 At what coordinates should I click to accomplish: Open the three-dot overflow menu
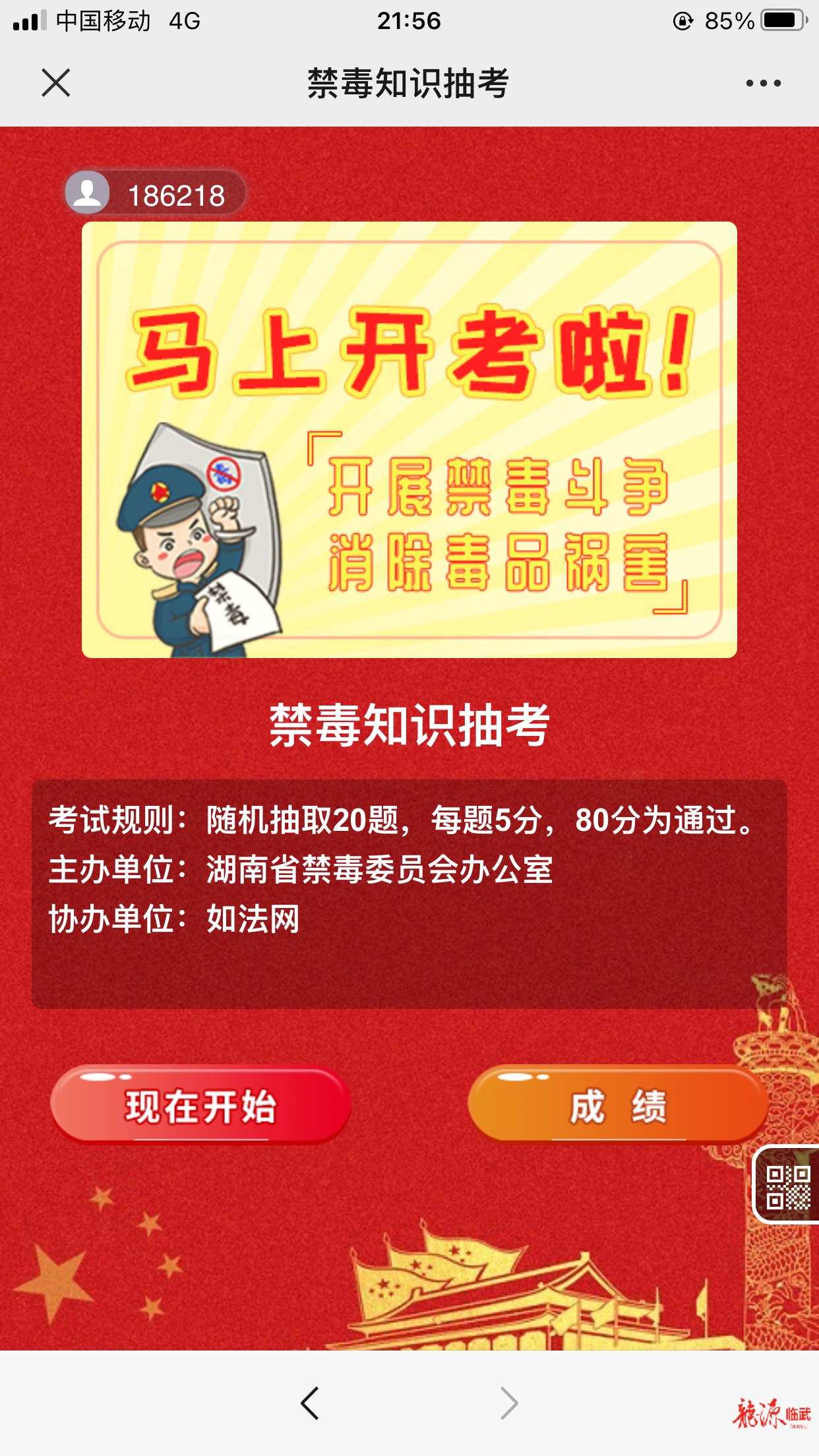763,83
